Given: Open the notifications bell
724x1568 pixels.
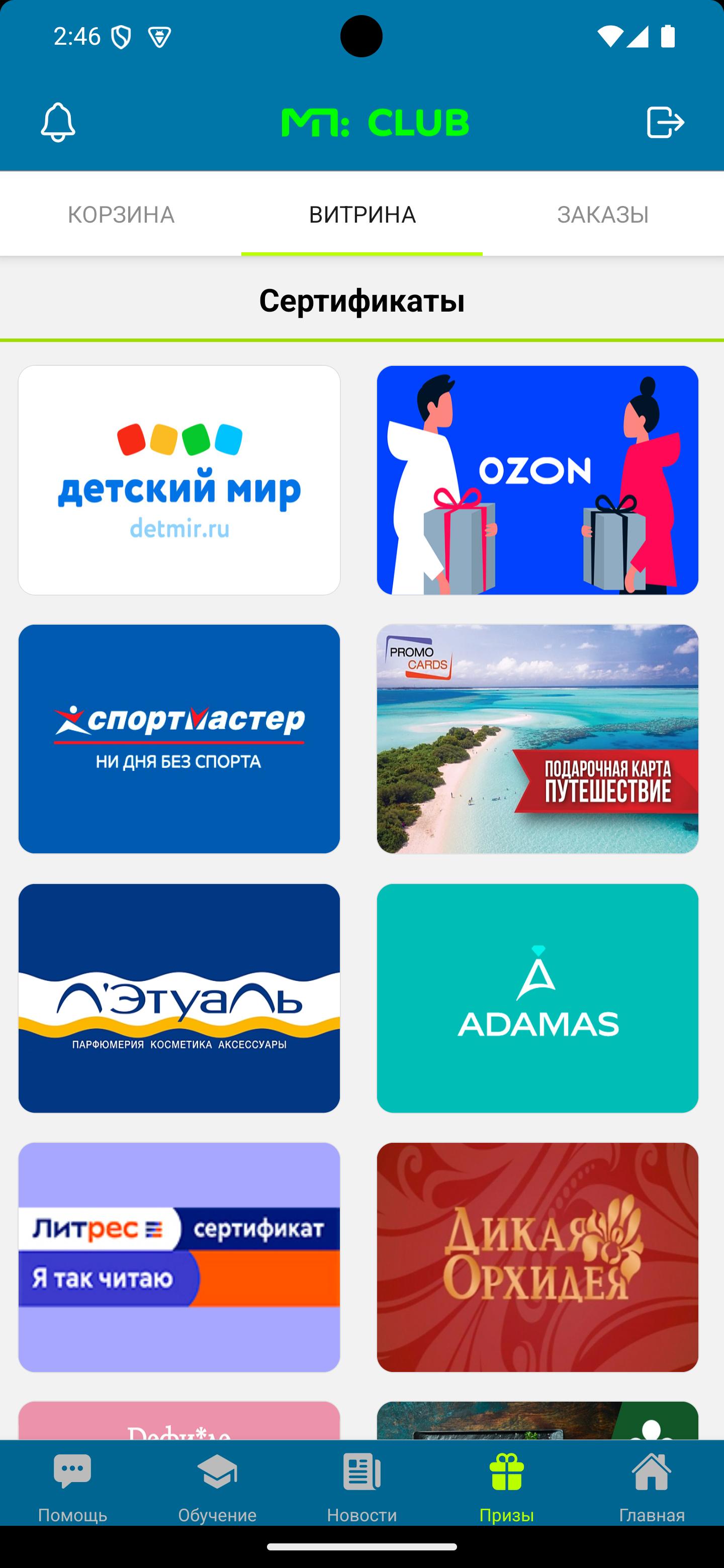Looking at the screenshot, I should [x=58, y=122].
